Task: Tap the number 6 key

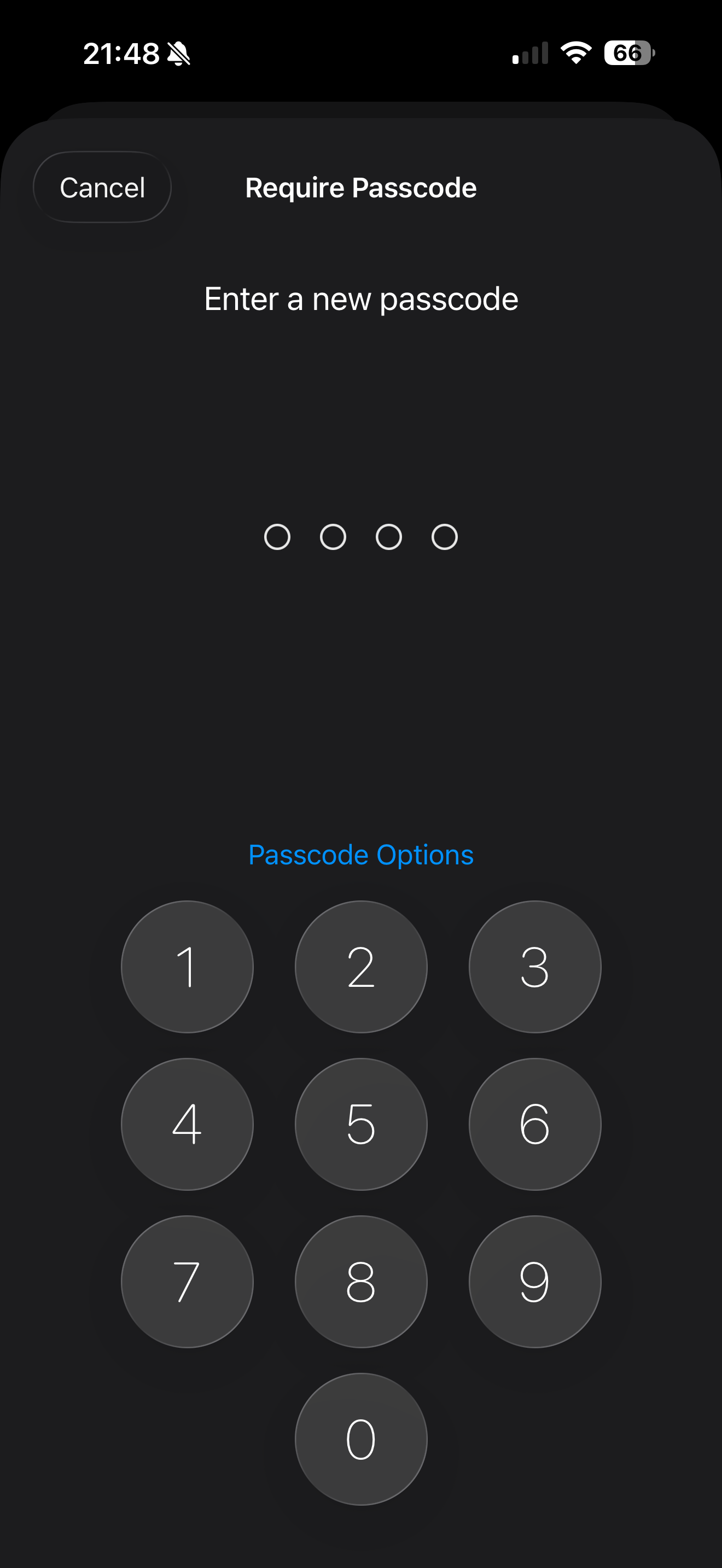Action: click(534, 1124)
